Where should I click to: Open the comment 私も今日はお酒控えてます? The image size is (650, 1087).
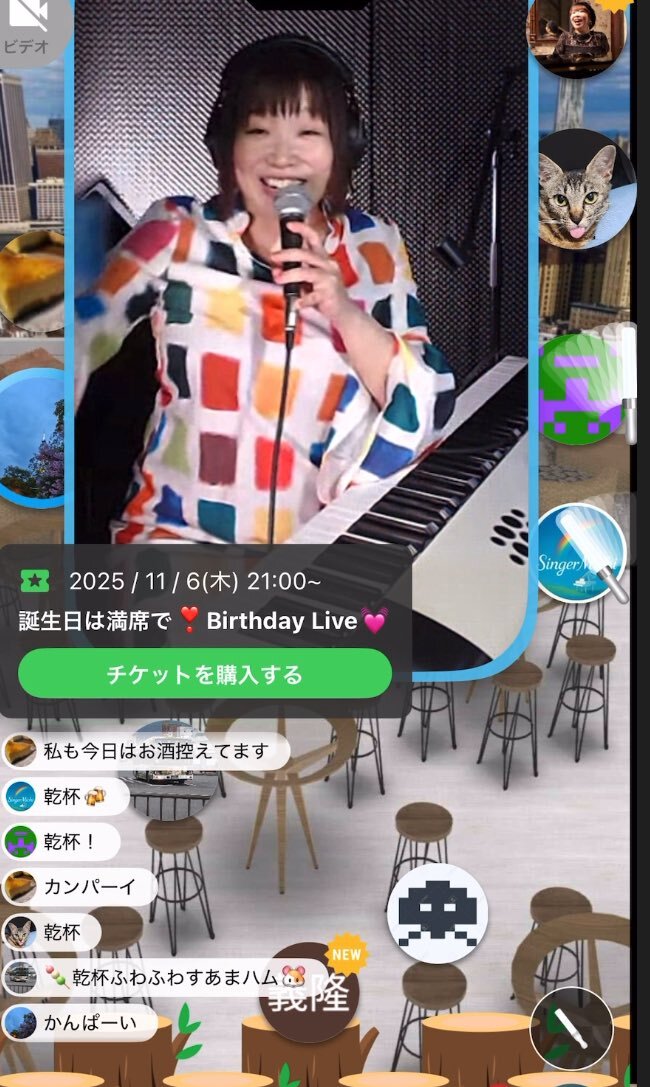coord(146,751)
